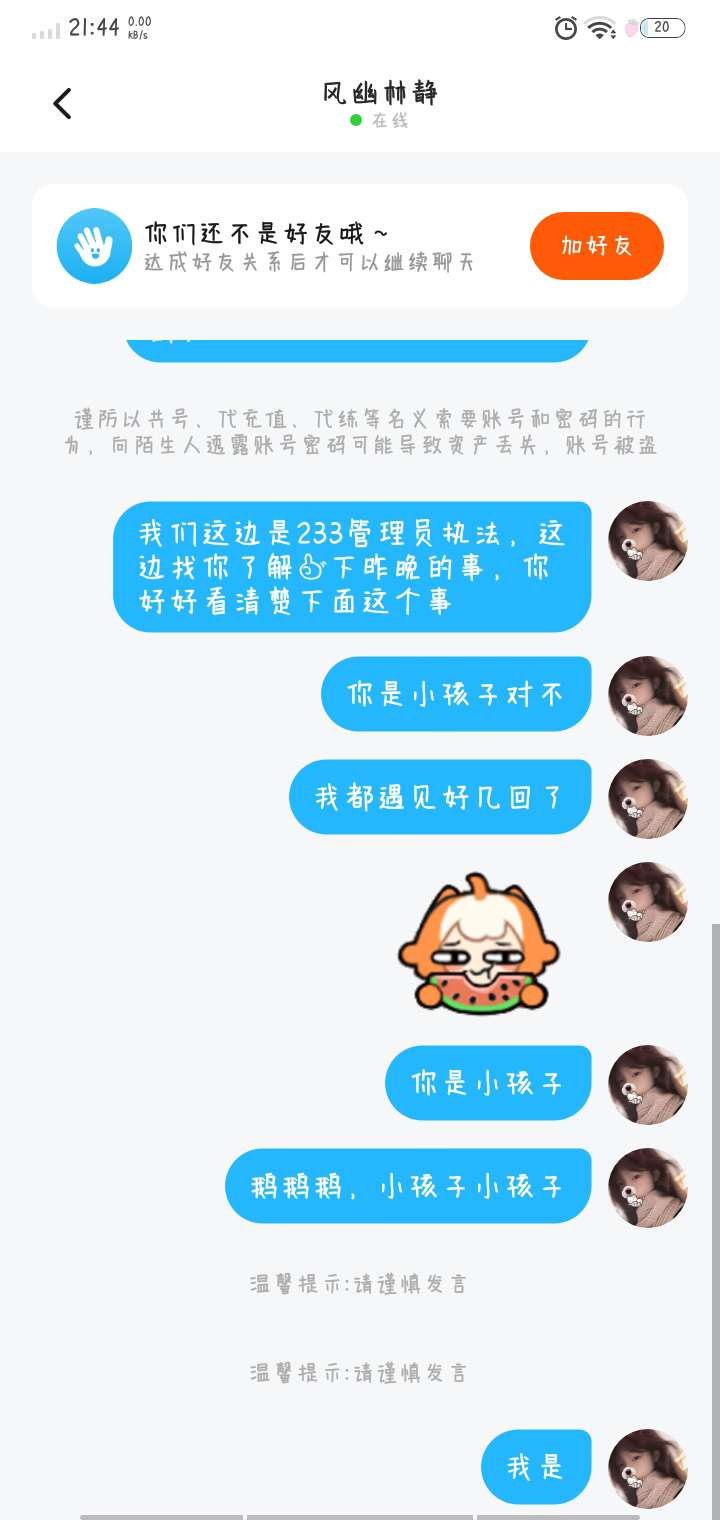Open the avatar beside the 我是 message
Screen dimensions: 720x1520
pyautogui.click(x=648, y=1468)
